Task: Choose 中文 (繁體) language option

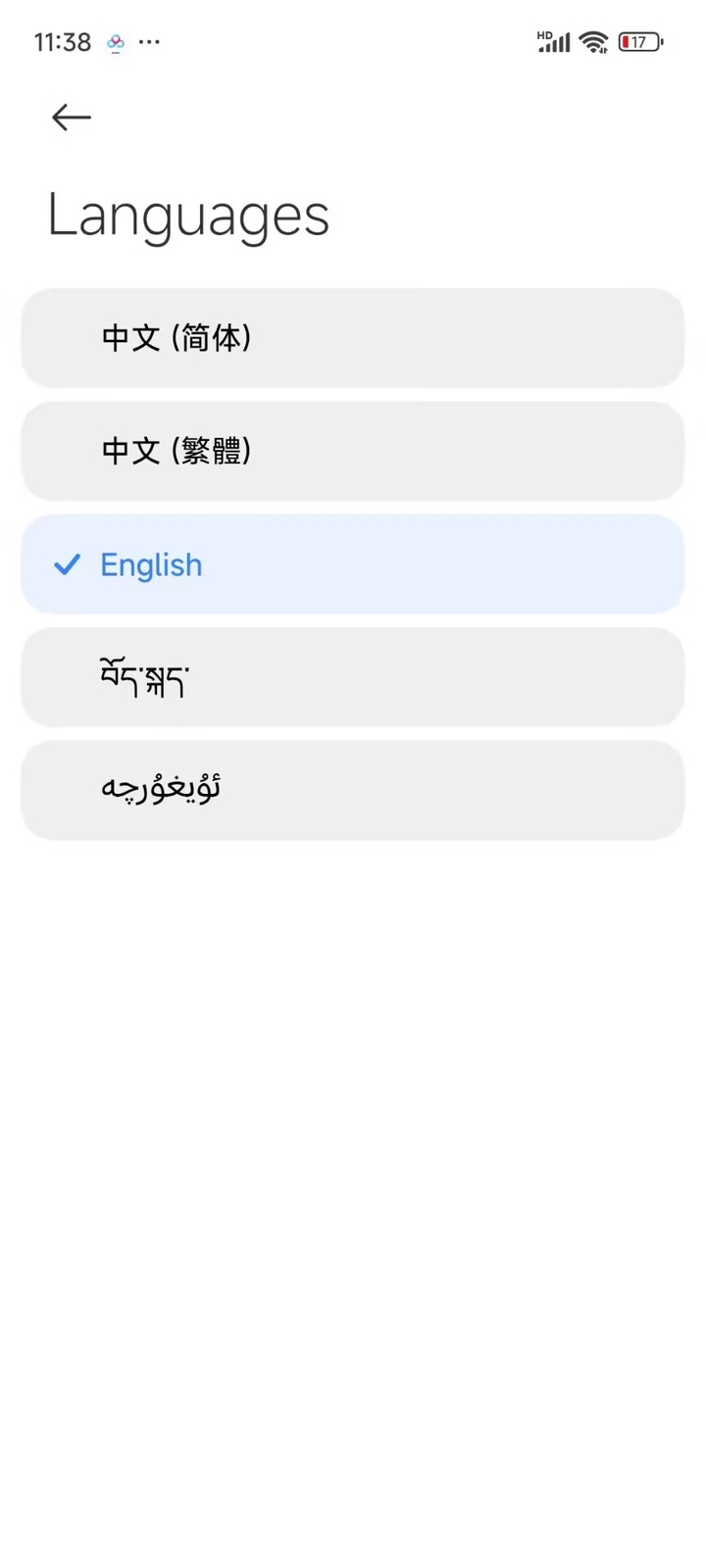Action: pos(353,451)
